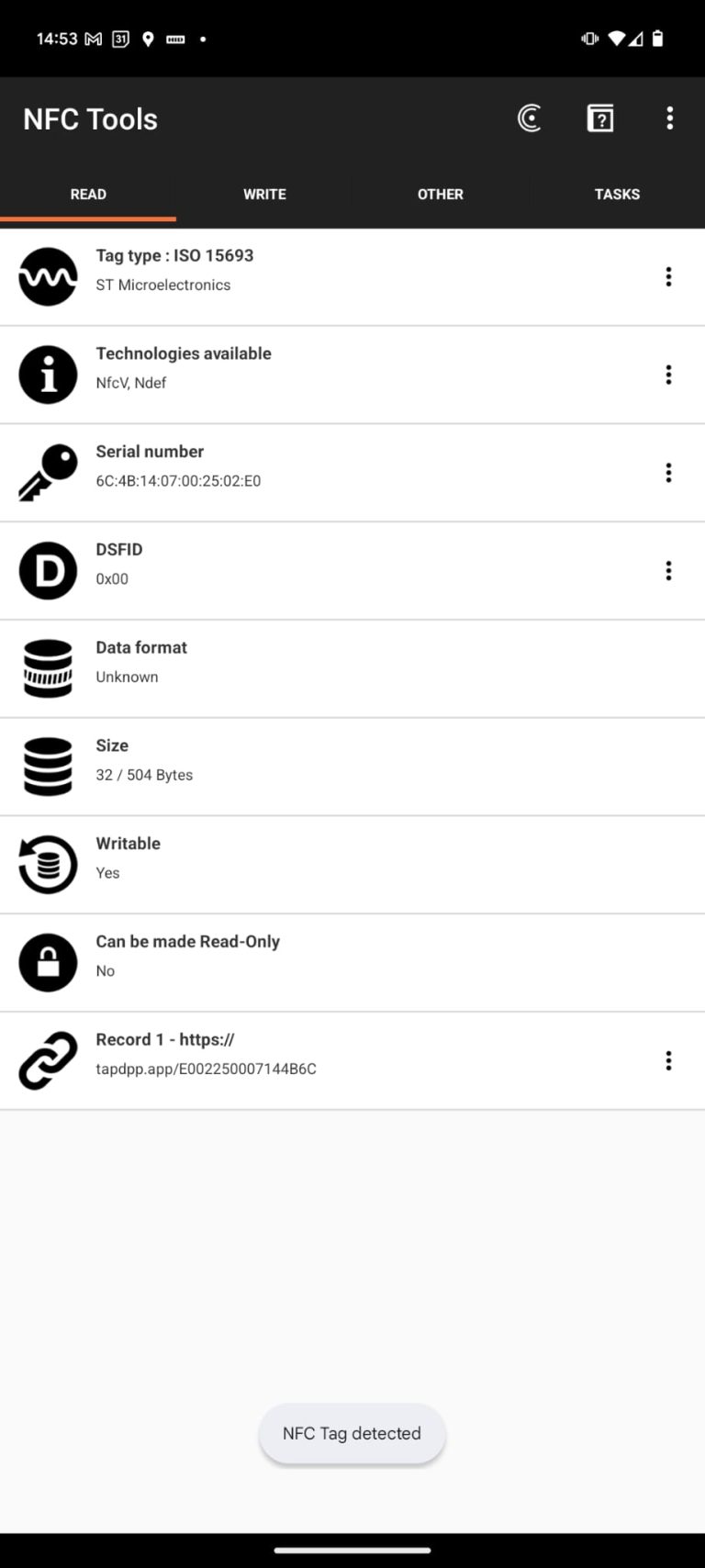The height and width of the screenshot is (1568, 705).
Task: Click the Tag type waveform icon
Action: point(48,275)
